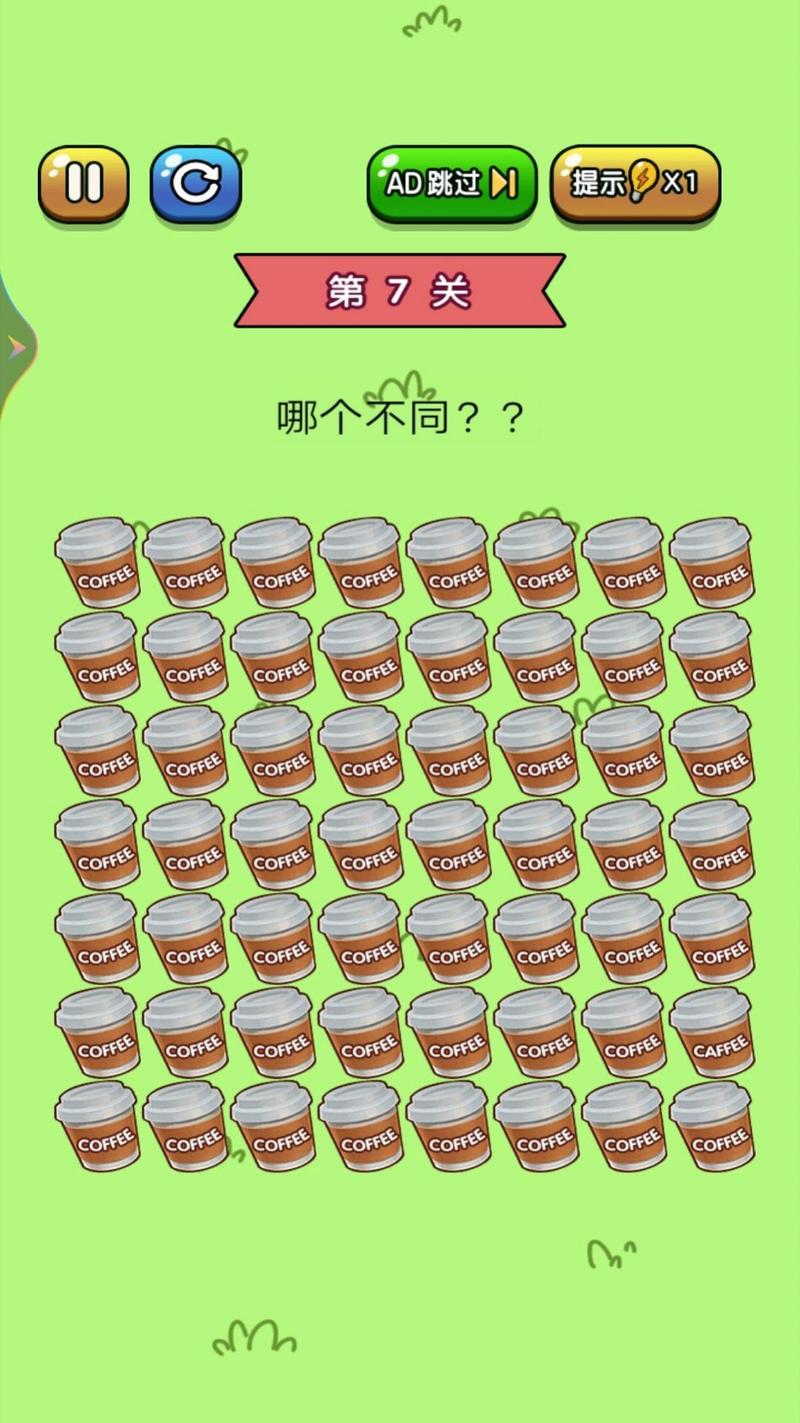Tap the AD 跳过 skip button
Viewport: 800px width, 1423px height.
[x=451, y=184]
